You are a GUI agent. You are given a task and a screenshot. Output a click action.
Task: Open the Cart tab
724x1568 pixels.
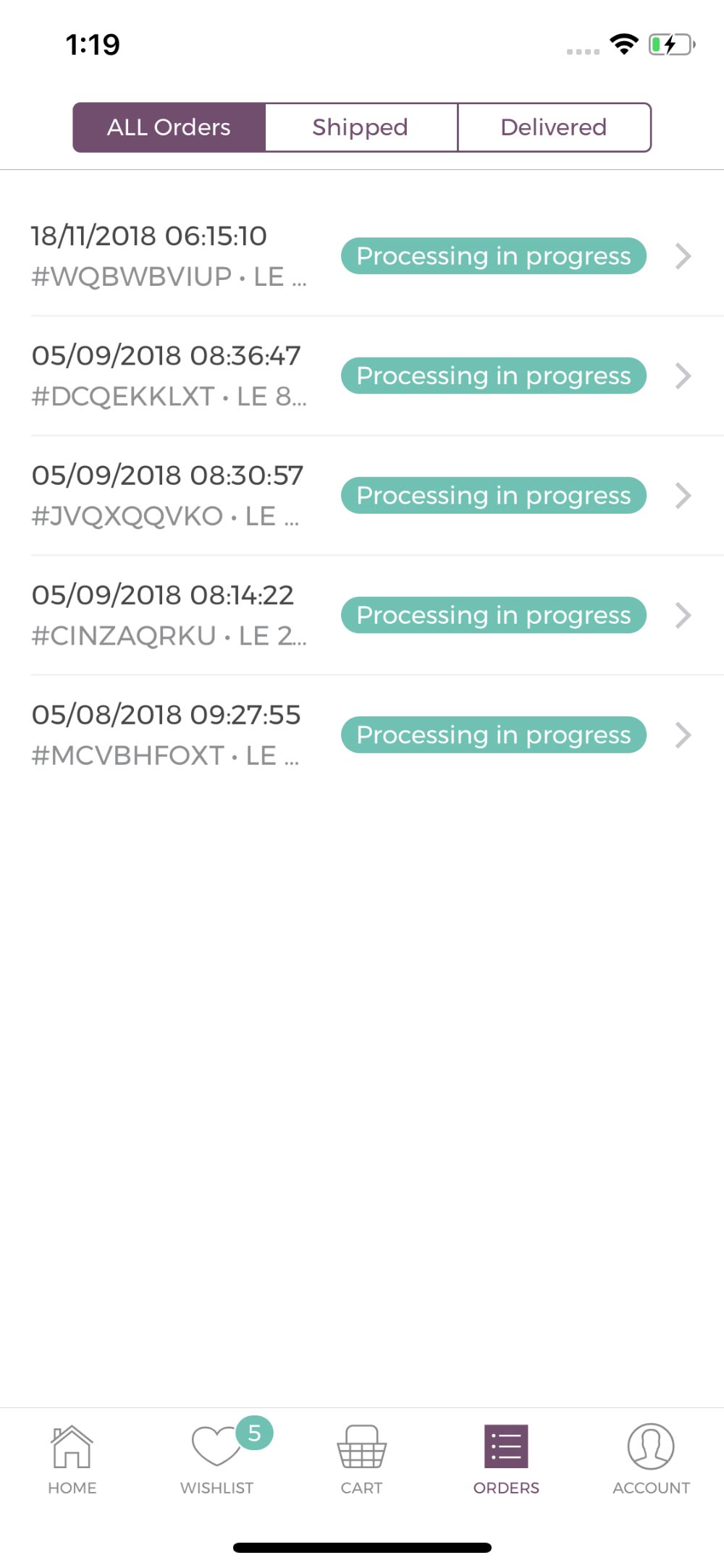pos(362,1459)
